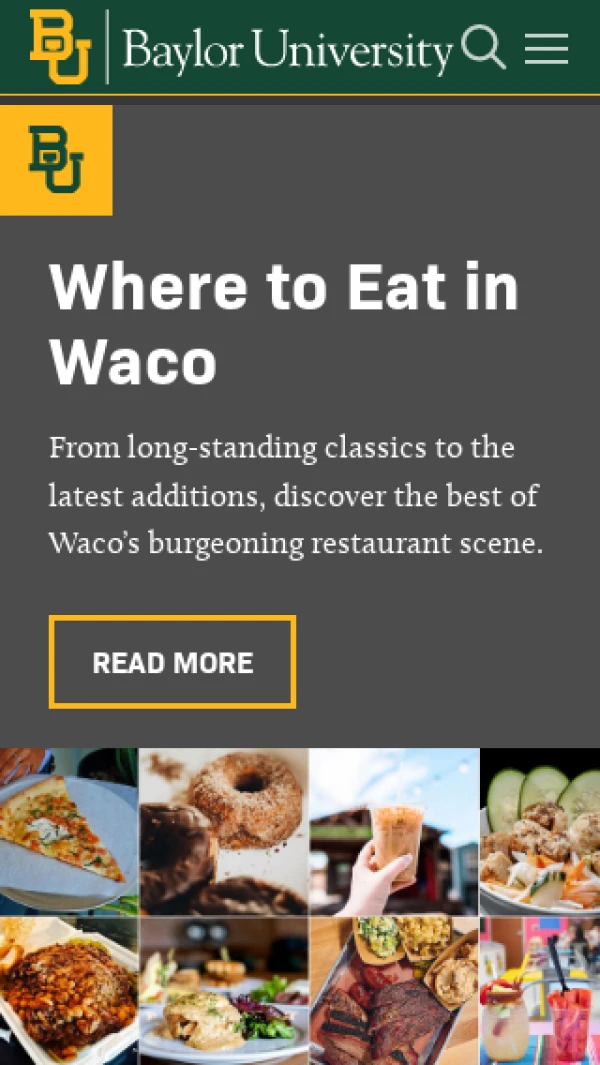
Task: Tap the Read More button
Action: [172, 662]
